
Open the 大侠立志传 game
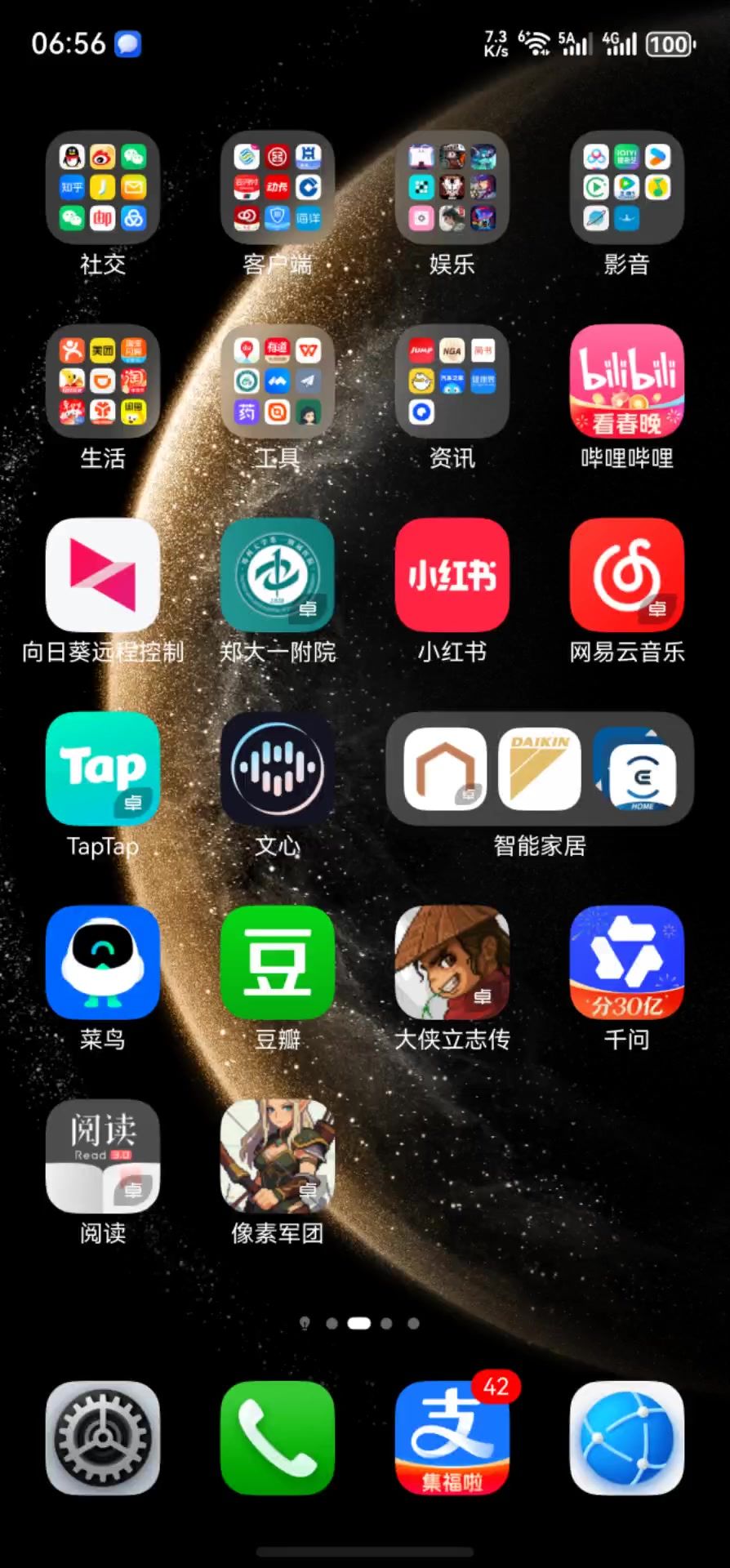(452, 962)
